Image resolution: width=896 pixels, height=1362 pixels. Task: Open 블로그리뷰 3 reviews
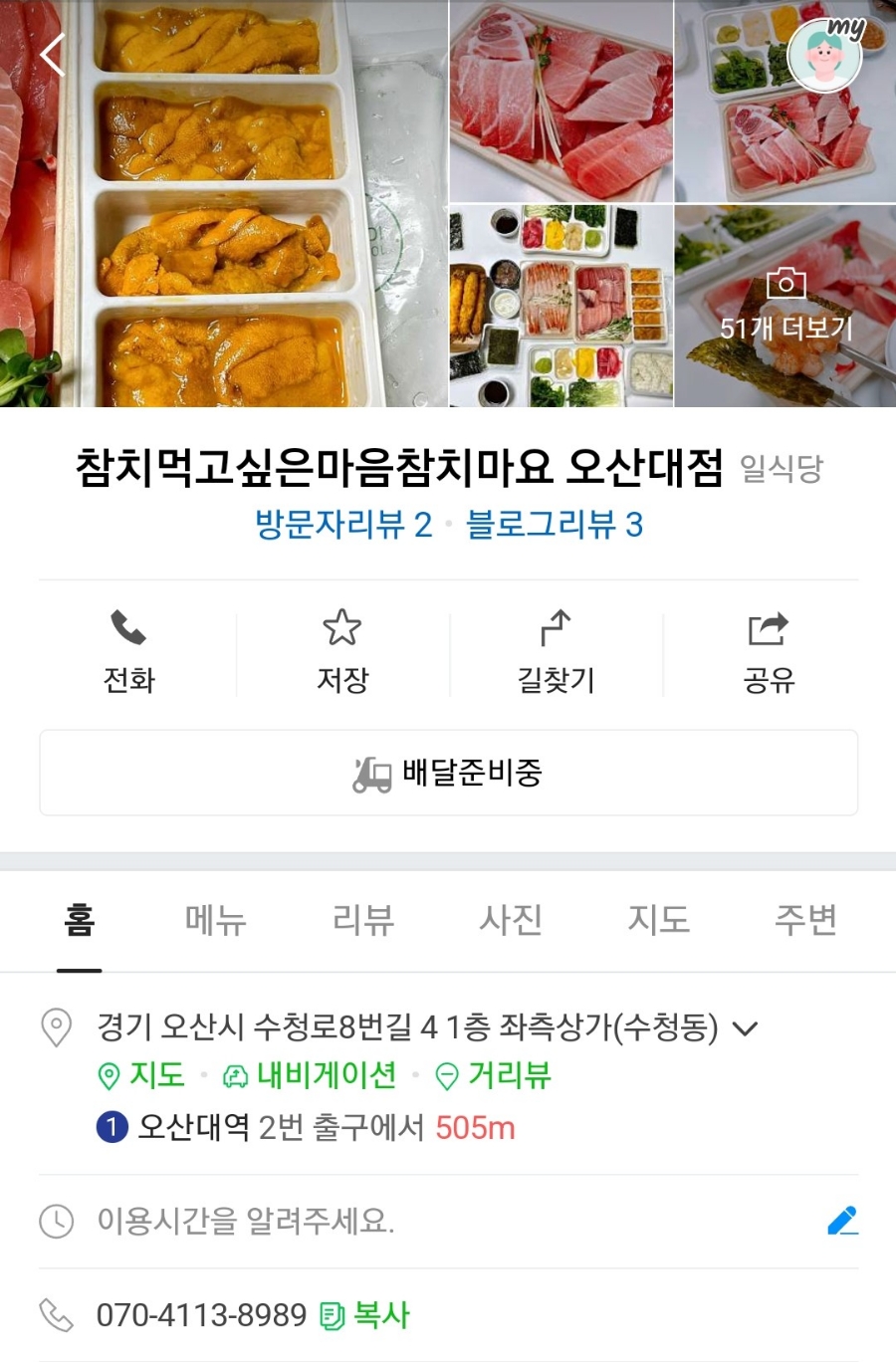pos(555,525)
